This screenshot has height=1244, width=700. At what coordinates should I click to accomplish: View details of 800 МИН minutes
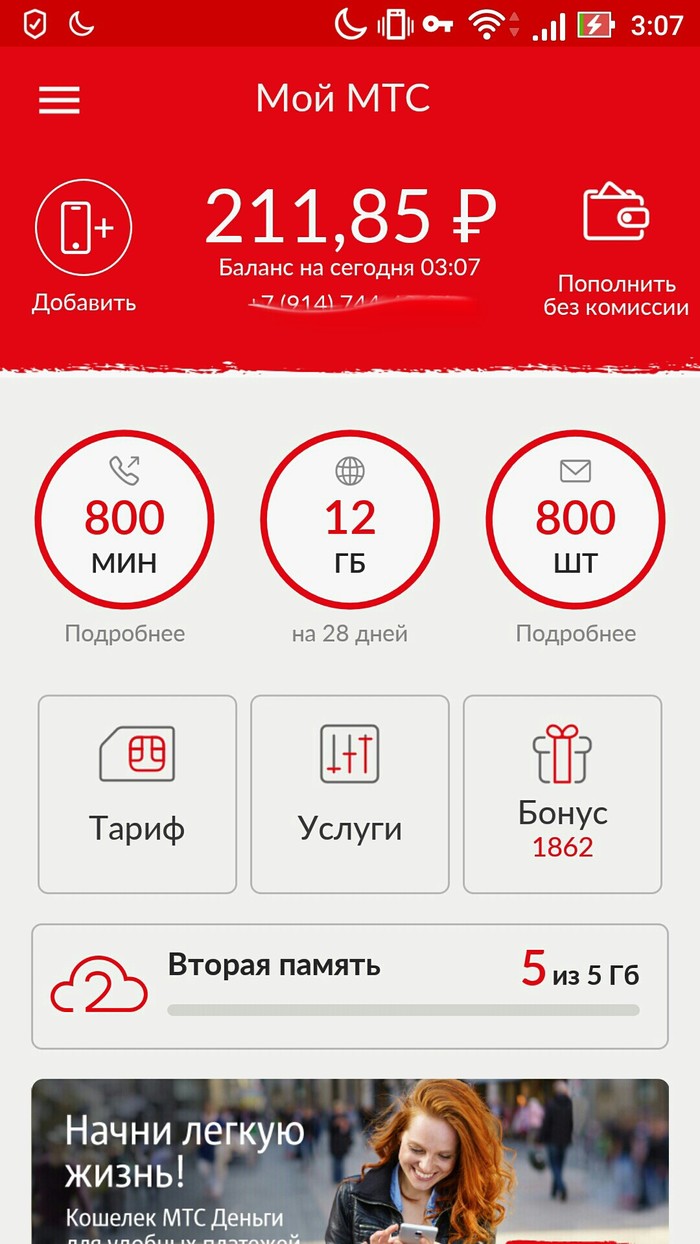pos(125,519)
